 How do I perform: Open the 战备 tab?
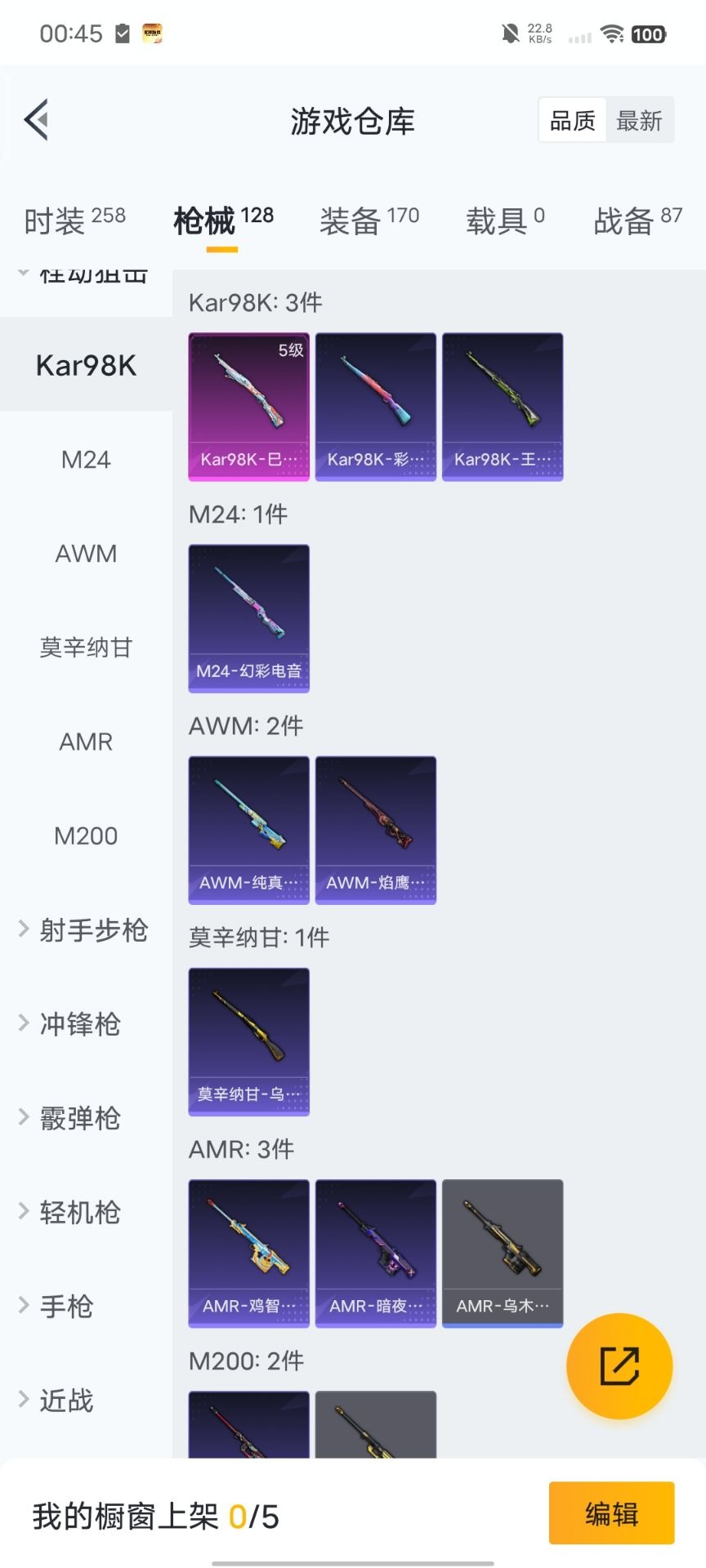637,220
